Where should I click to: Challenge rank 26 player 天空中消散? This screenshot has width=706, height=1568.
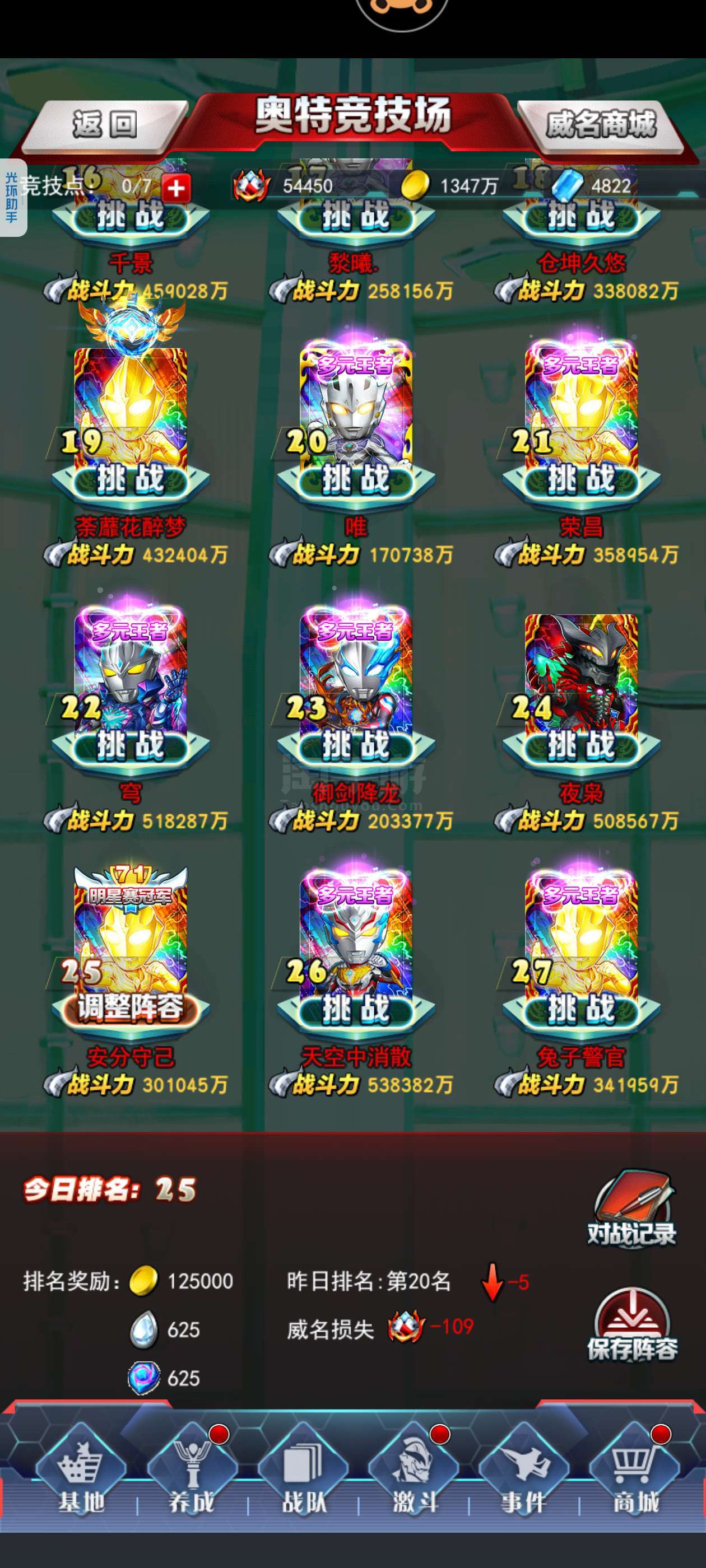356,1009
